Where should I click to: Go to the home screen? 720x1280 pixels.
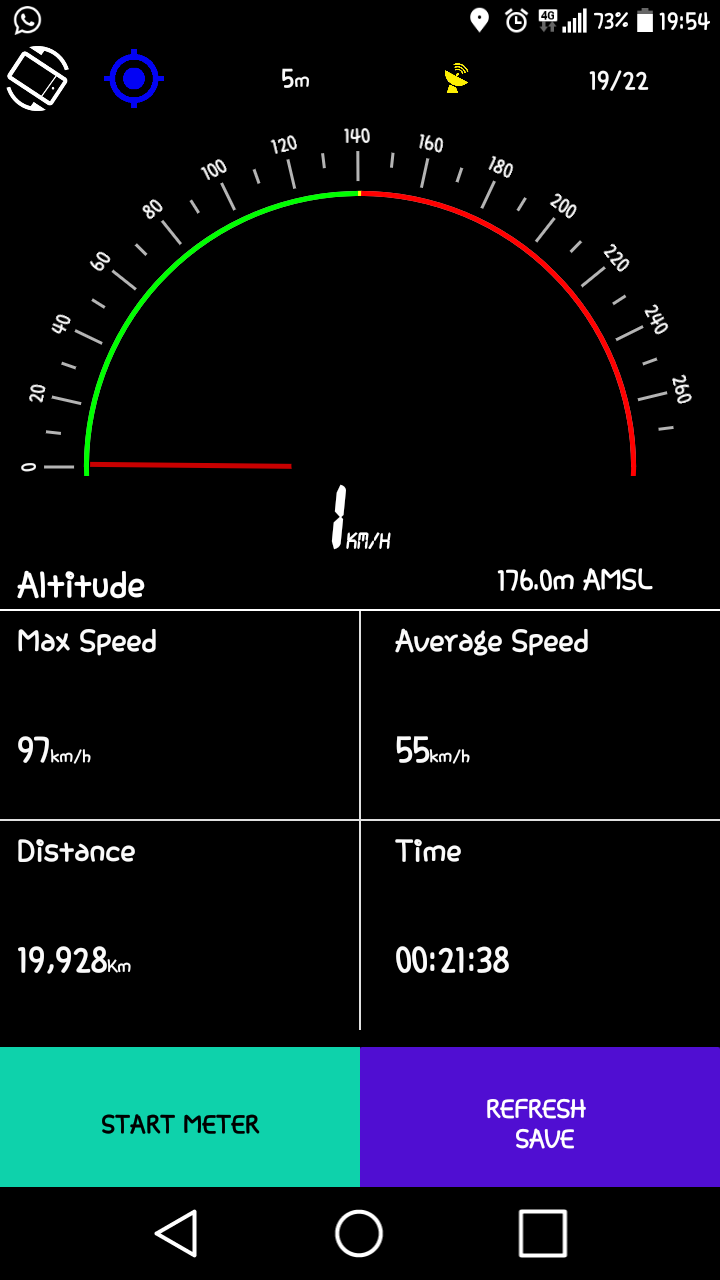359,1233
